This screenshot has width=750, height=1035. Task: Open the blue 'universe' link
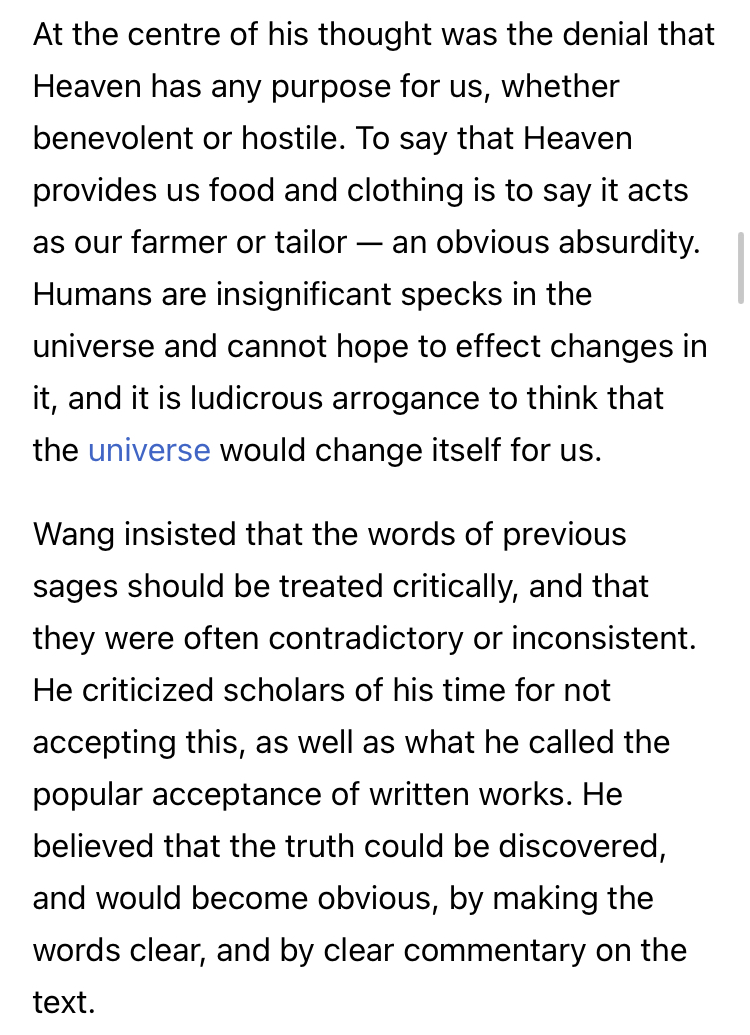point(149,451)
